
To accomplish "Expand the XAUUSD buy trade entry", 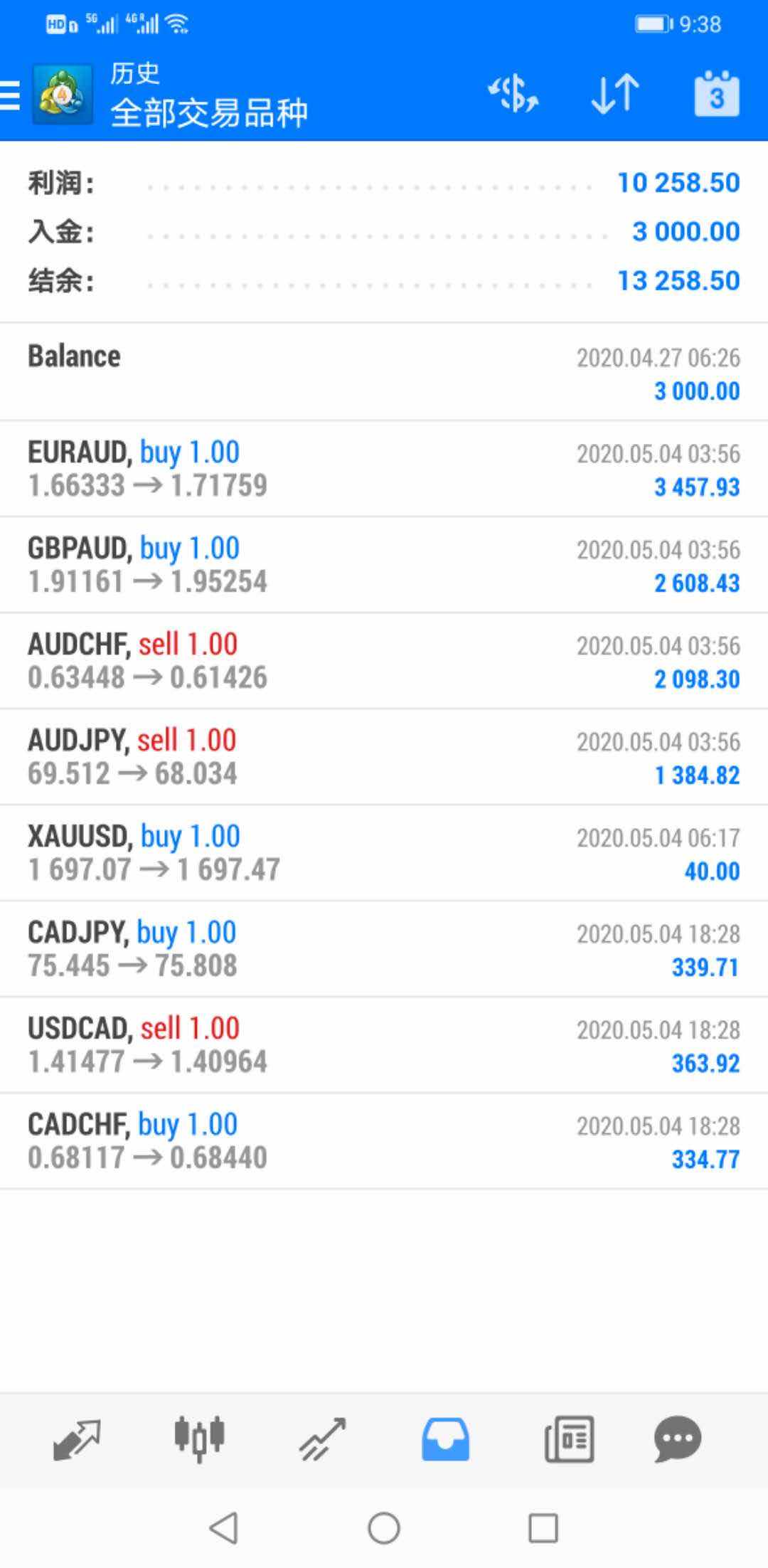I will [384, 853].
